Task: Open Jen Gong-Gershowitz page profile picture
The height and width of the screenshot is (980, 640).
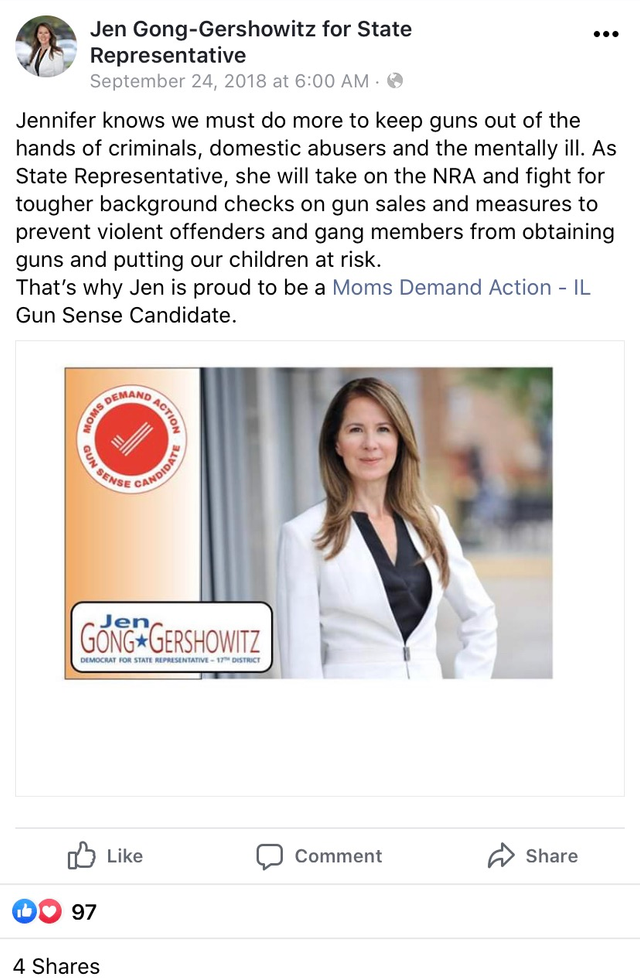Action: click(x=46, y=47)
